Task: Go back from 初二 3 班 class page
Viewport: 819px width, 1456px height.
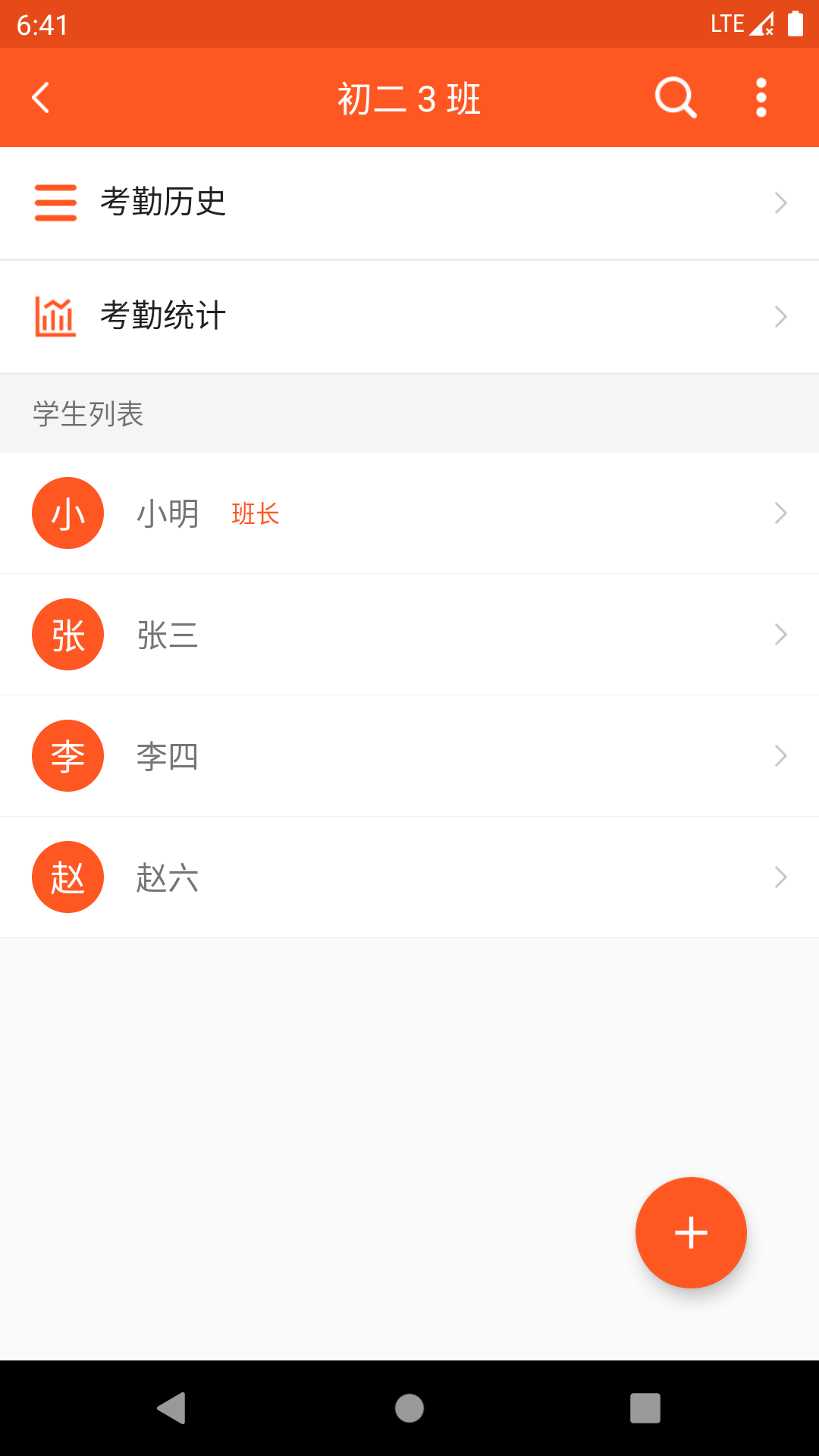Action: pos(41,98)
